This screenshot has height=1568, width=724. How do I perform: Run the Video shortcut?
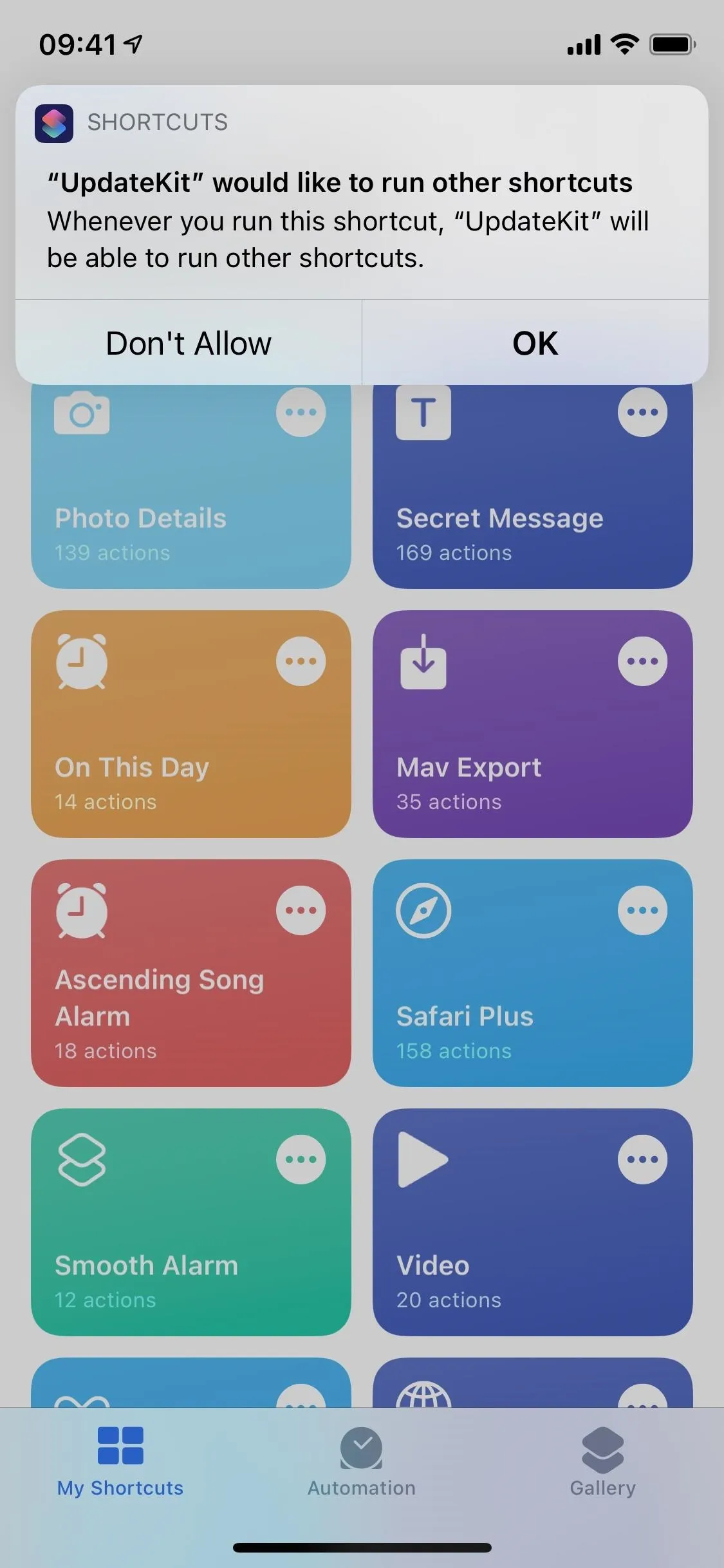coord(532,1222)
